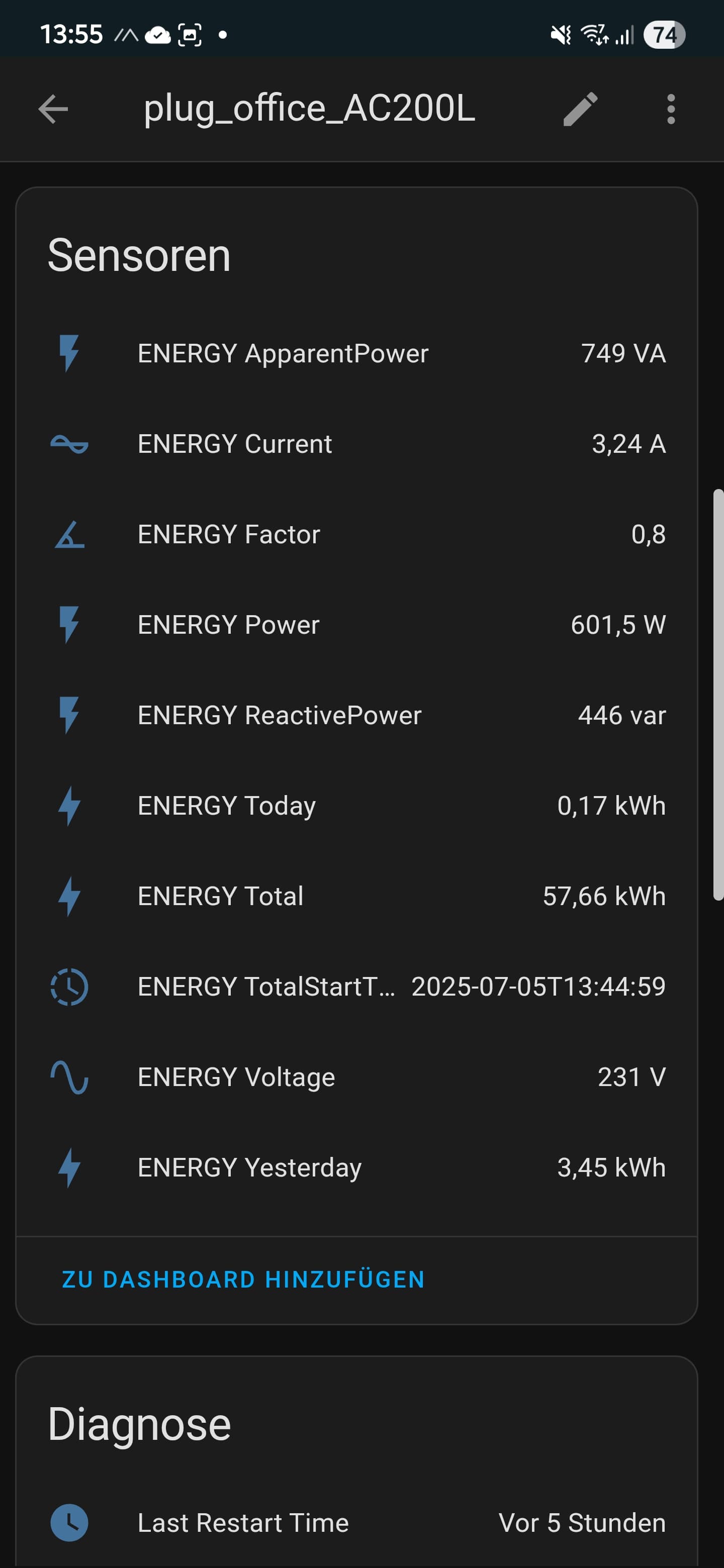Open ENERGY TotalStartTime row
Viewport: 724px width, 1568px height.
click(356, 987)
